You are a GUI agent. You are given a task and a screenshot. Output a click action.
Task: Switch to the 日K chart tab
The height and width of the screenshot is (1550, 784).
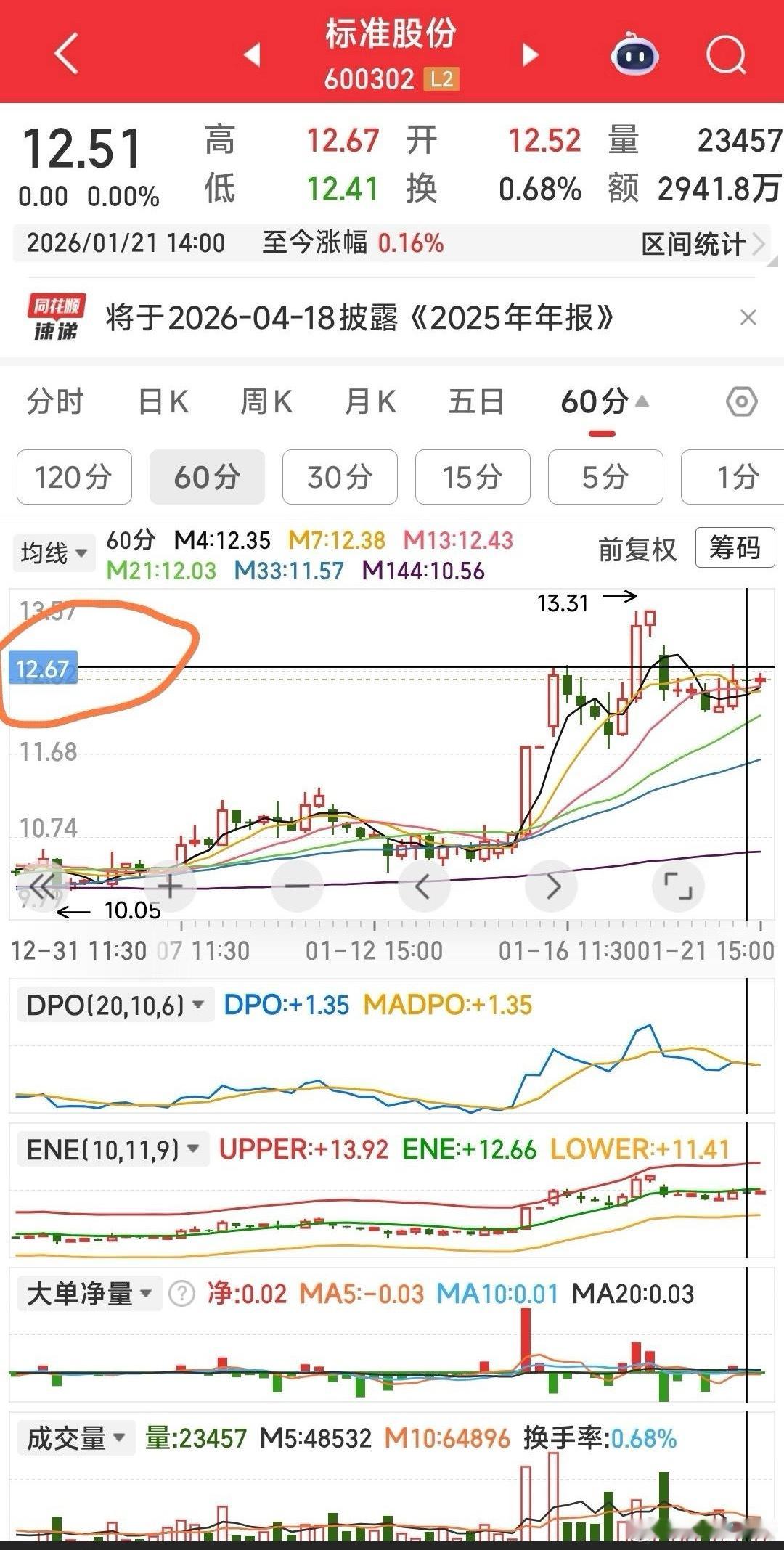click(x=163, y=401)
